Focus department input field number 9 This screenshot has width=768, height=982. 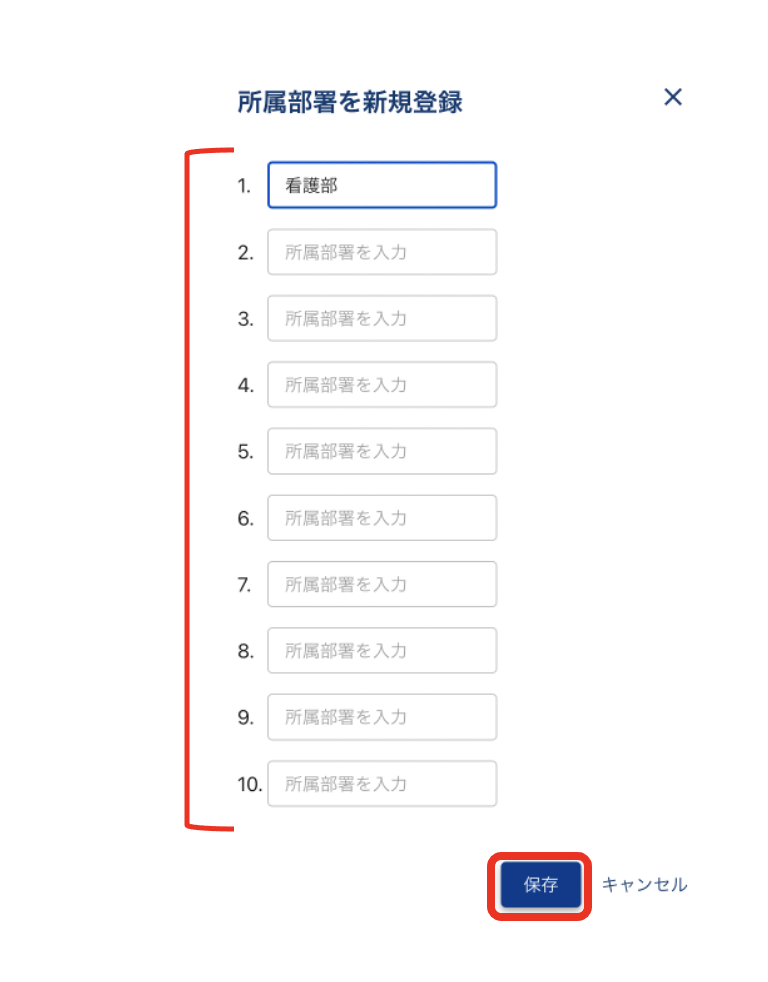(382, 717)
